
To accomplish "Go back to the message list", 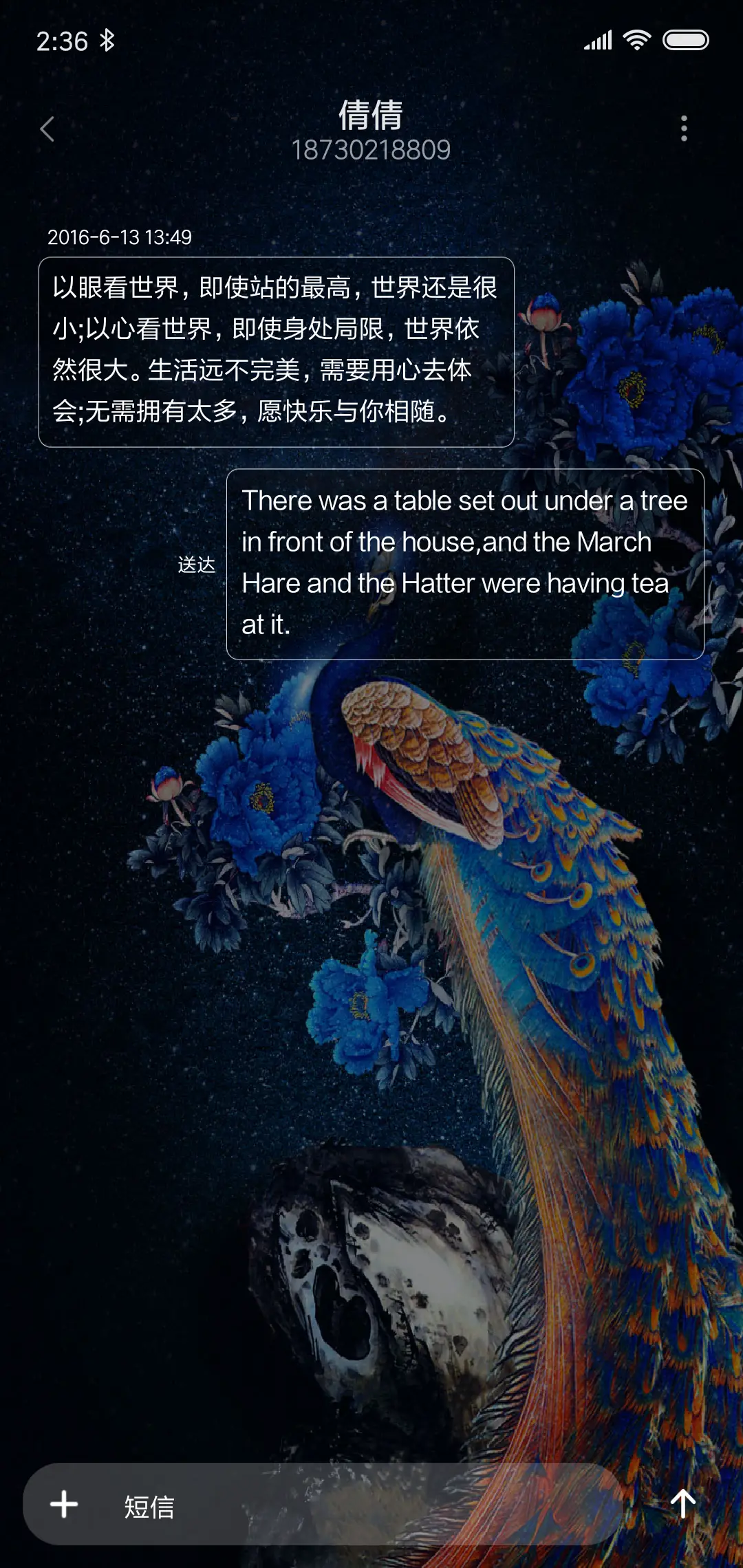I will [47, 129].
